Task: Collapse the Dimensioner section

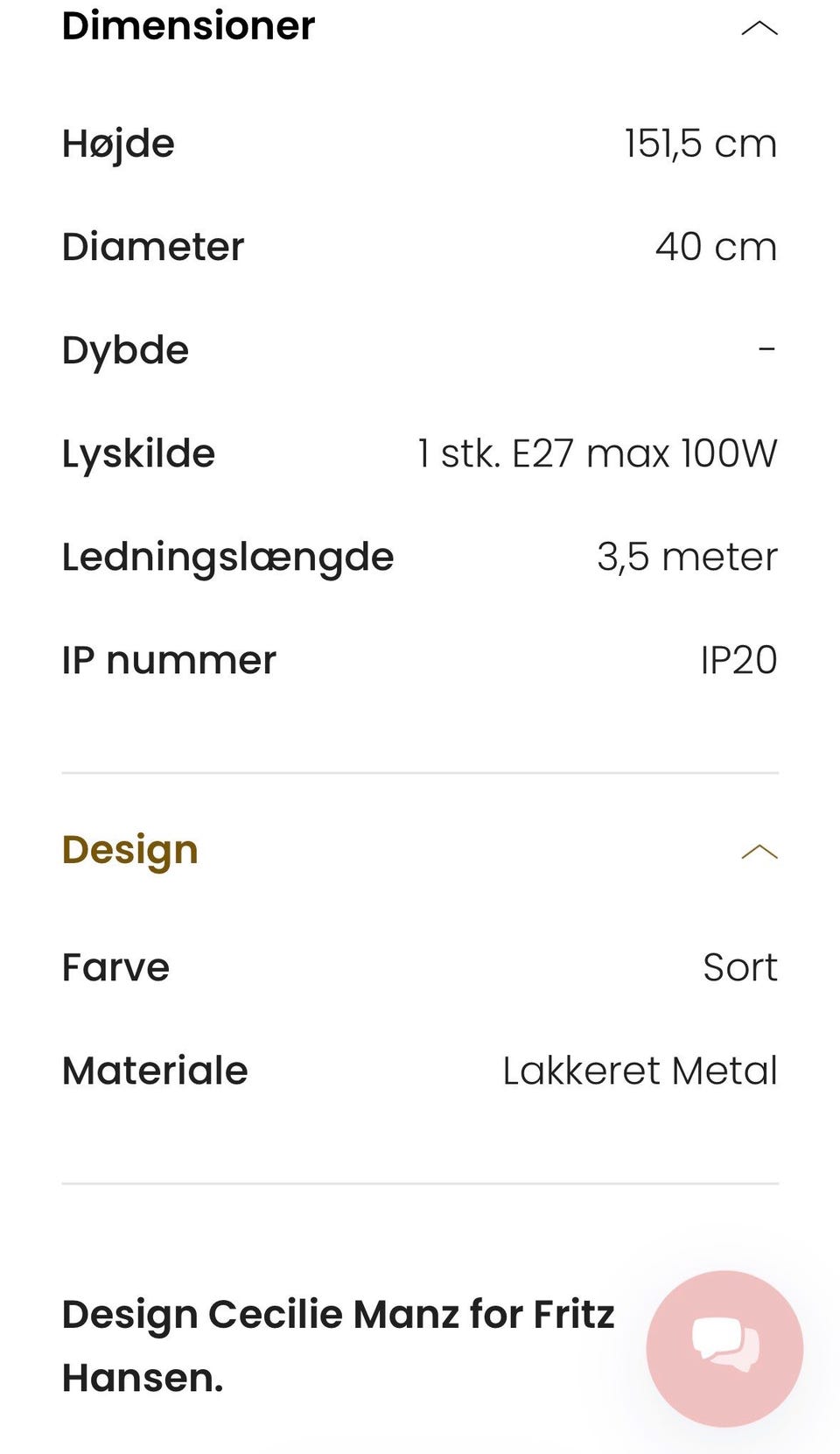Action: [759, 28]
